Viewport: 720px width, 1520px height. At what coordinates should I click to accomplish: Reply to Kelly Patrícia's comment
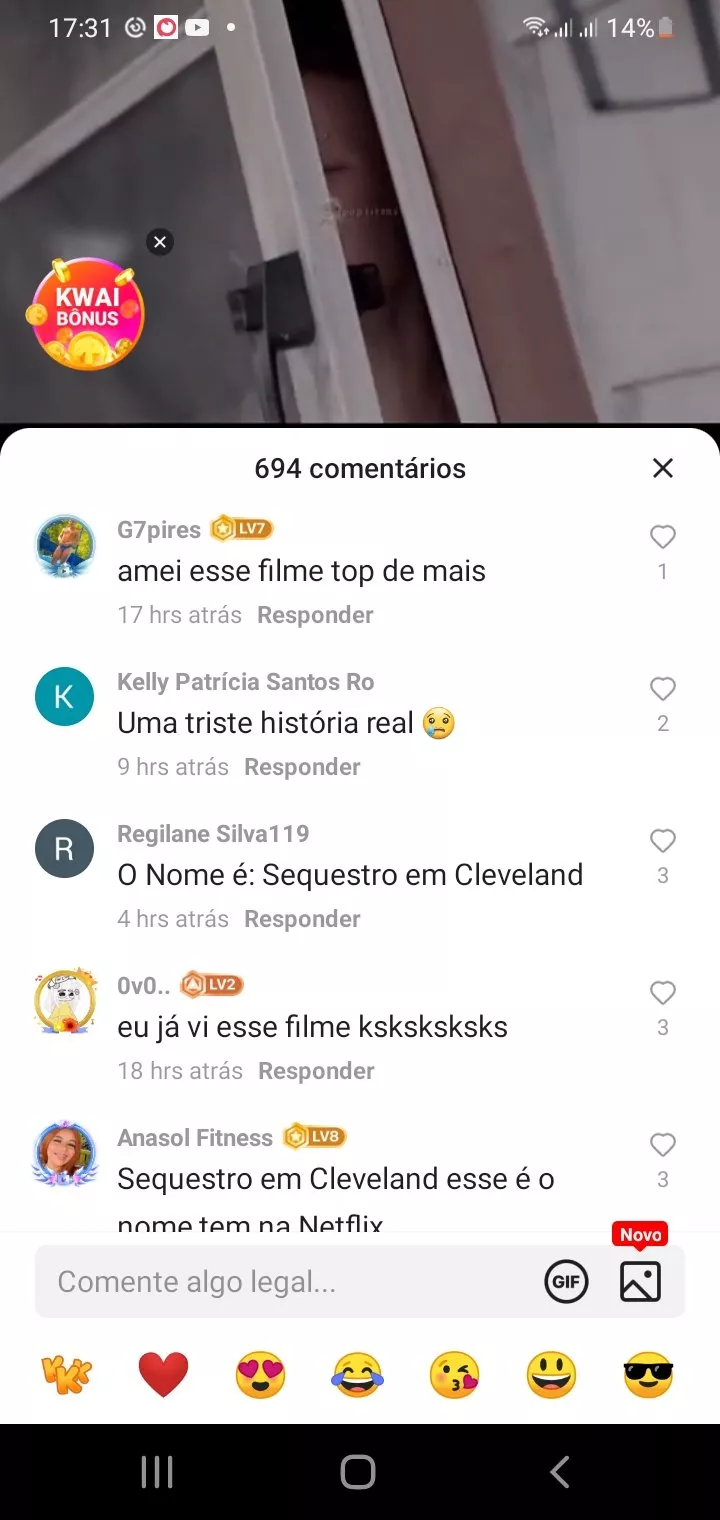302,767
